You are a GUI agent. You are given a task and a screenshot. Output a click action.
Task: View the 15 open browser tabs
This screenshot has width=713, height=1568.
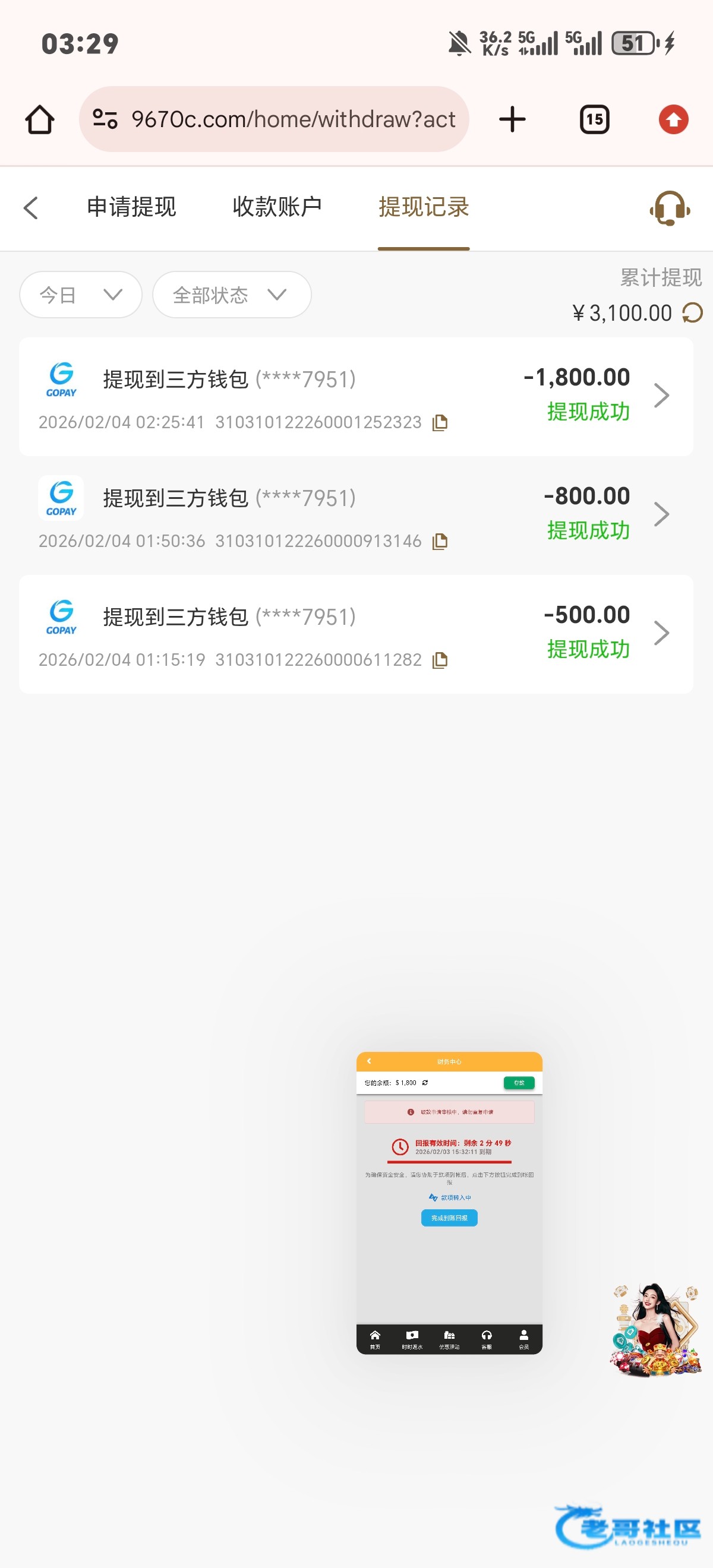coord(594,119)
